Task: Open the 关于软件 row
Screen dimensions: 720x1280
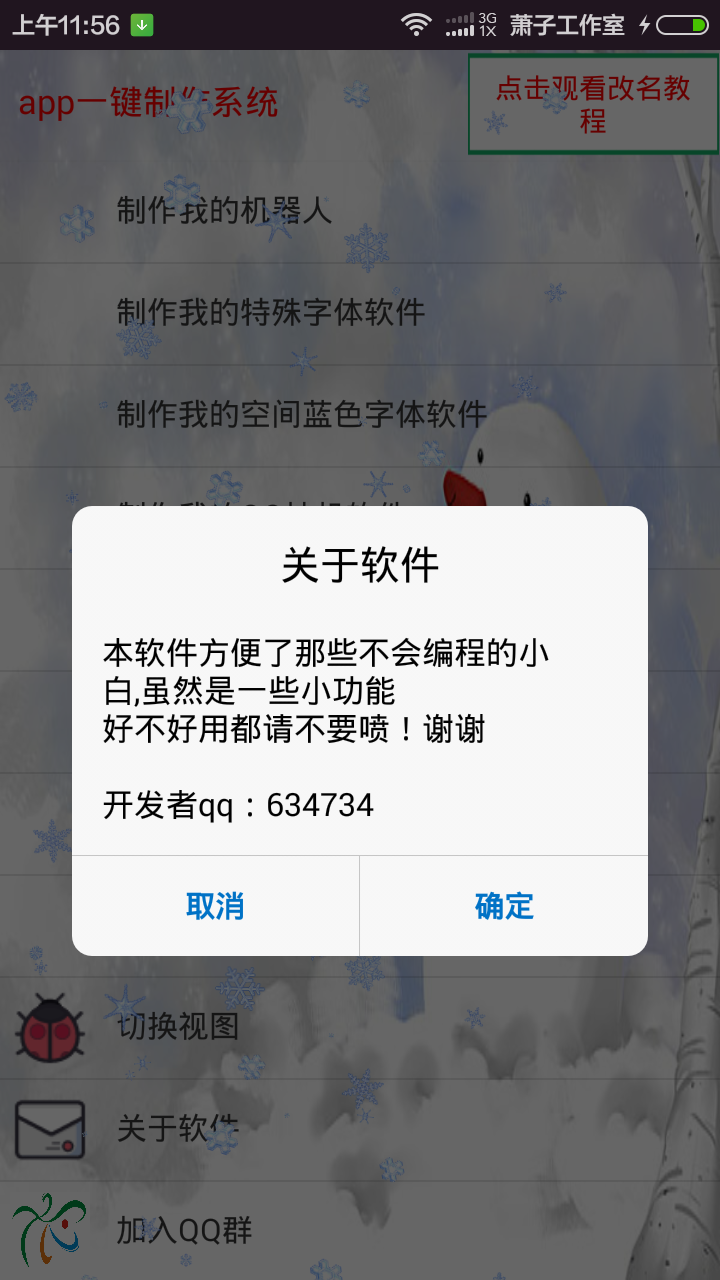Action: [178, 1129]
